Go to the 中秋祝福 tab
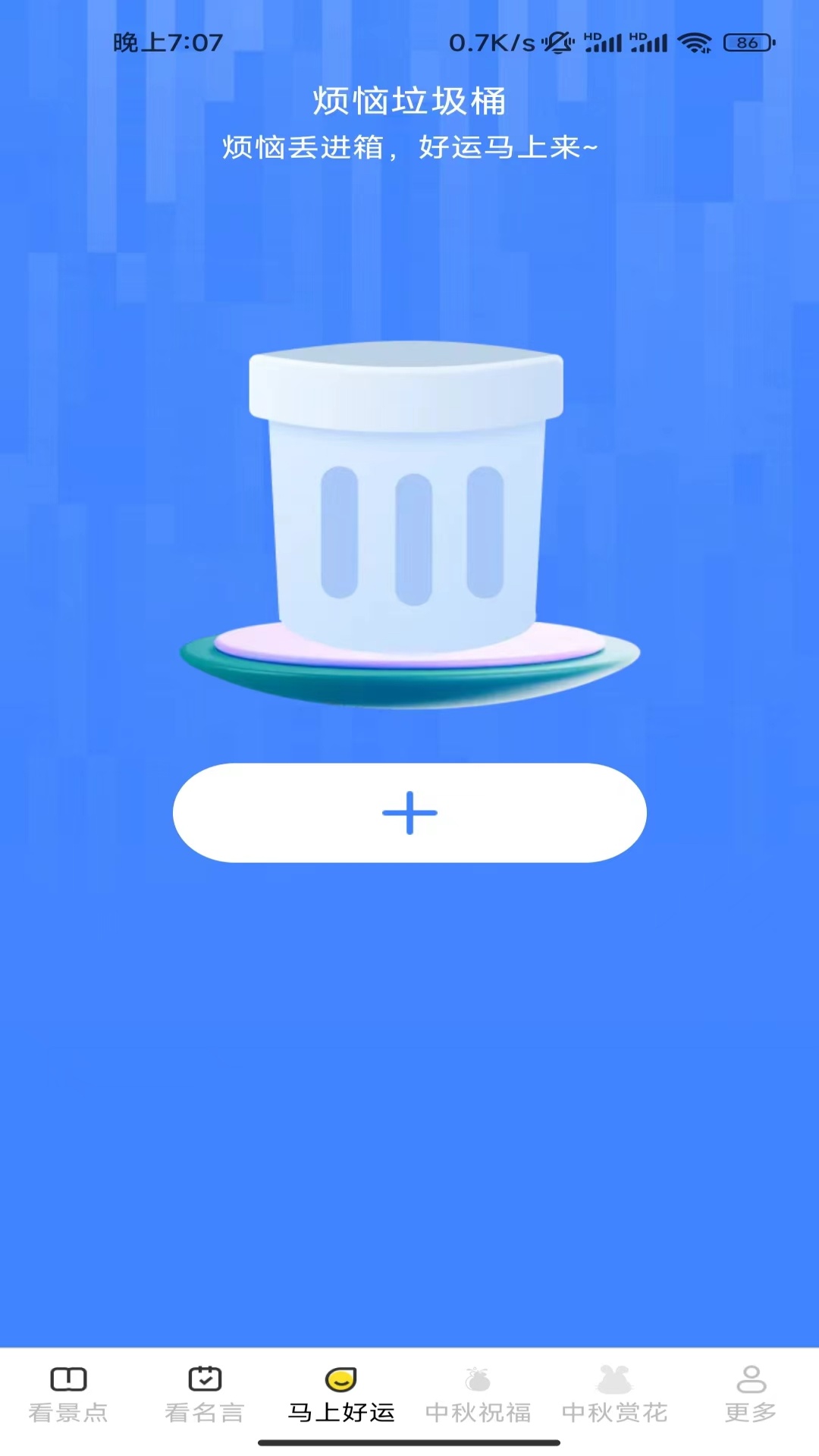 click(x=478, y=1395)
